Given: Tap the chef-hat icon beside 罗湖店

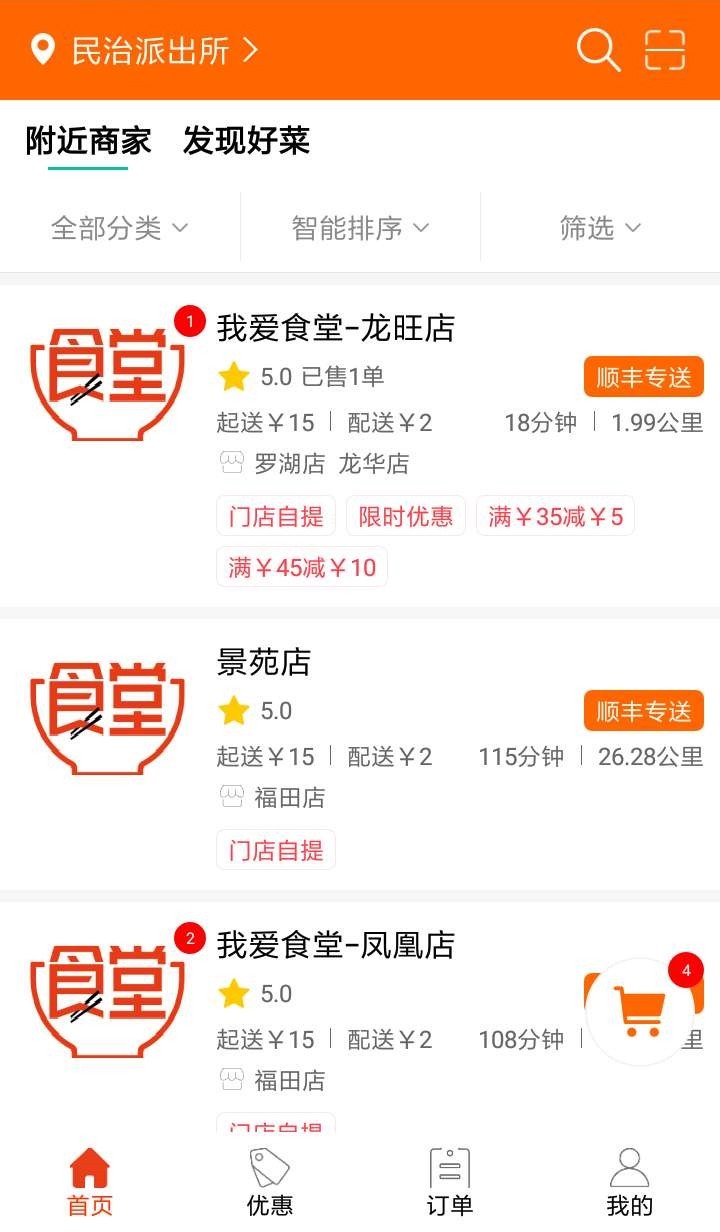Looking at the screenshot, I should click(x=232, y=462).
